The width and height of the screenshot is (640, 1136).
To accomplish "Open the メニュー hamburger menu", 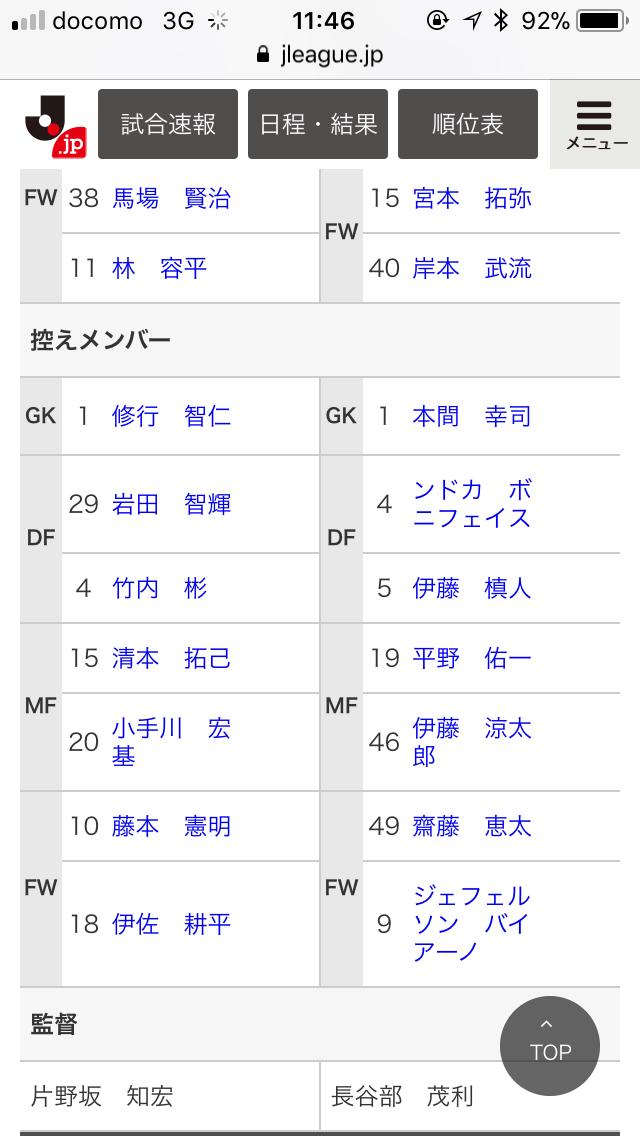I will [597, 126].
